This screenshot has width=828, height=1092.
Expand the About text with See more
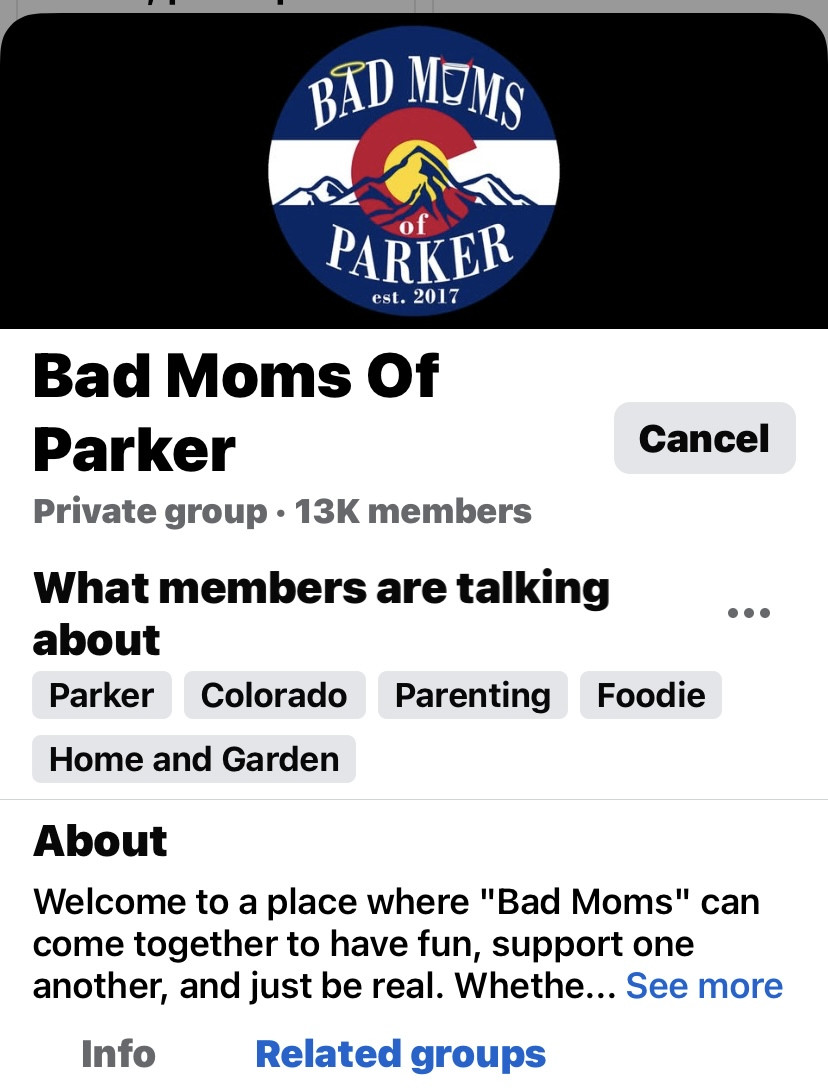(x=704, y=986)
